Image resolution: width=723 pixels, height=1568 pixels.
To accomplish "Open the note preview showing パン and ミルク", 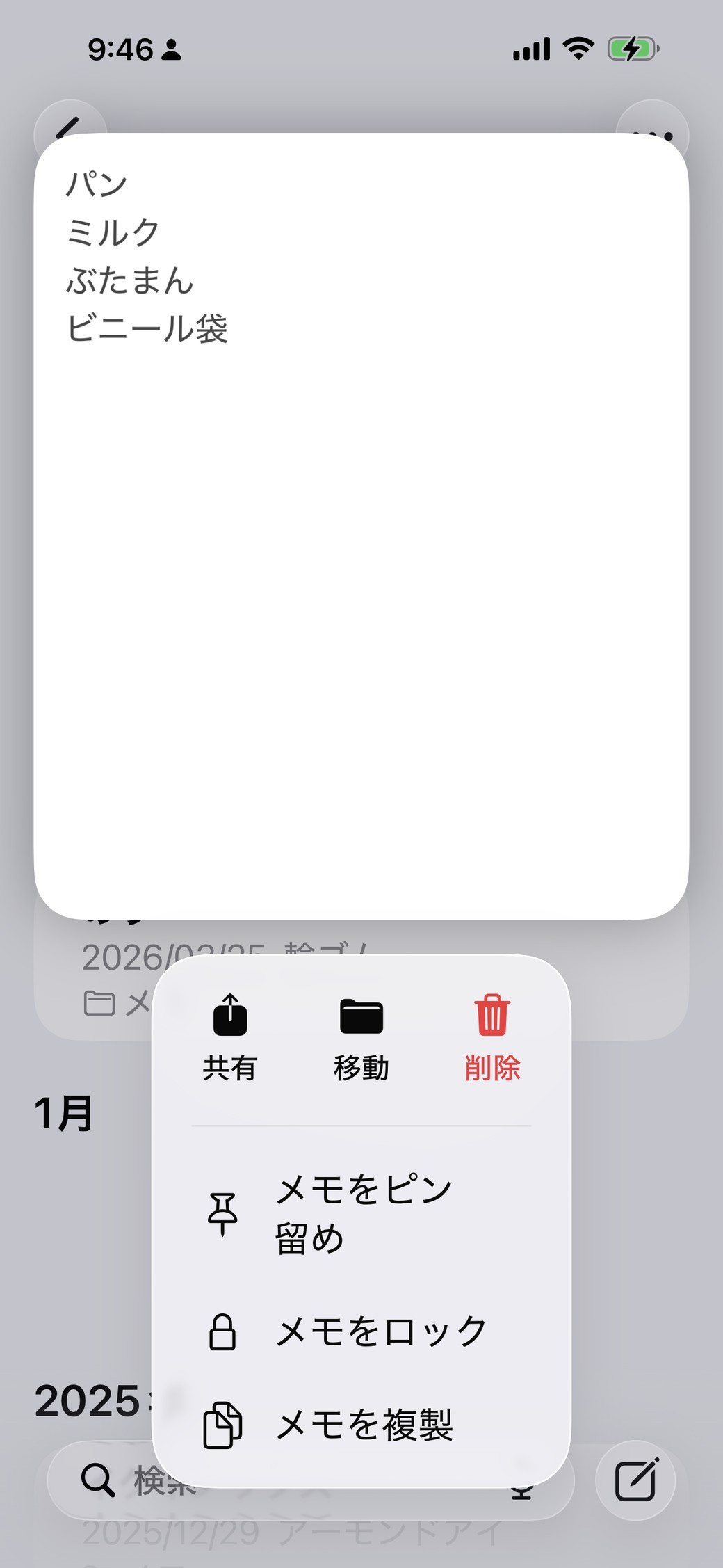I will pyautogui.click(x=360, y=522).
